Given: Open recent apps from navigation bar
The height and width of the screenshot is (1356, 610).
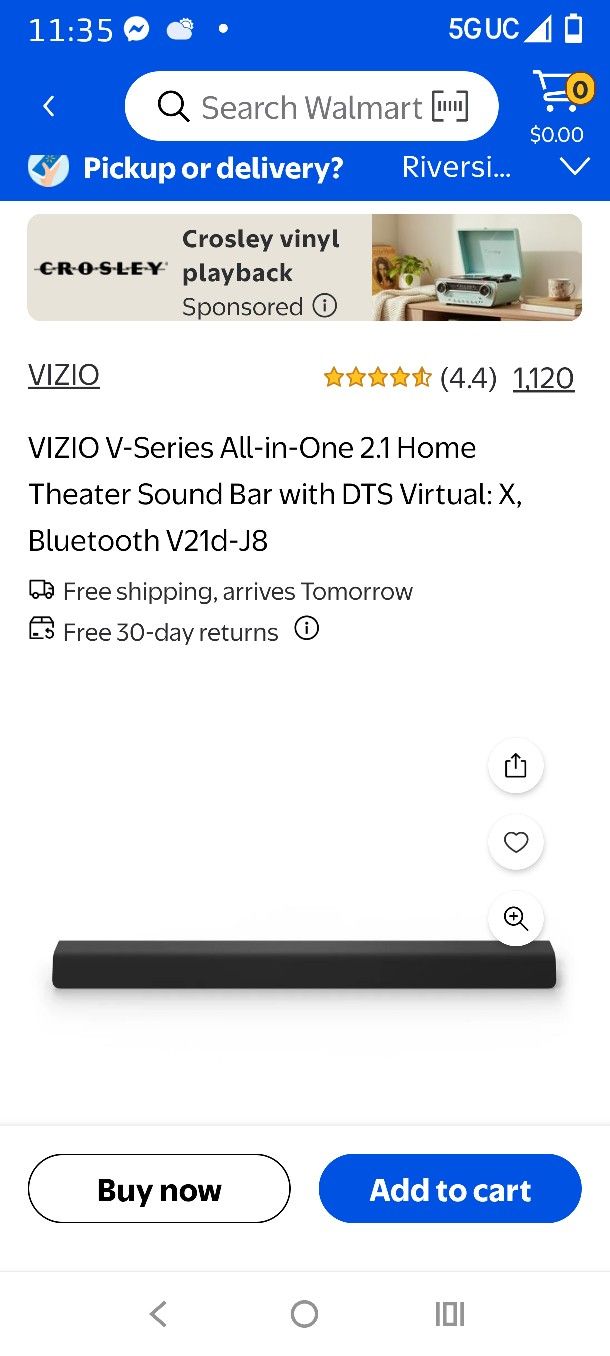Looking at the screenshot, I should point(450,1314).
